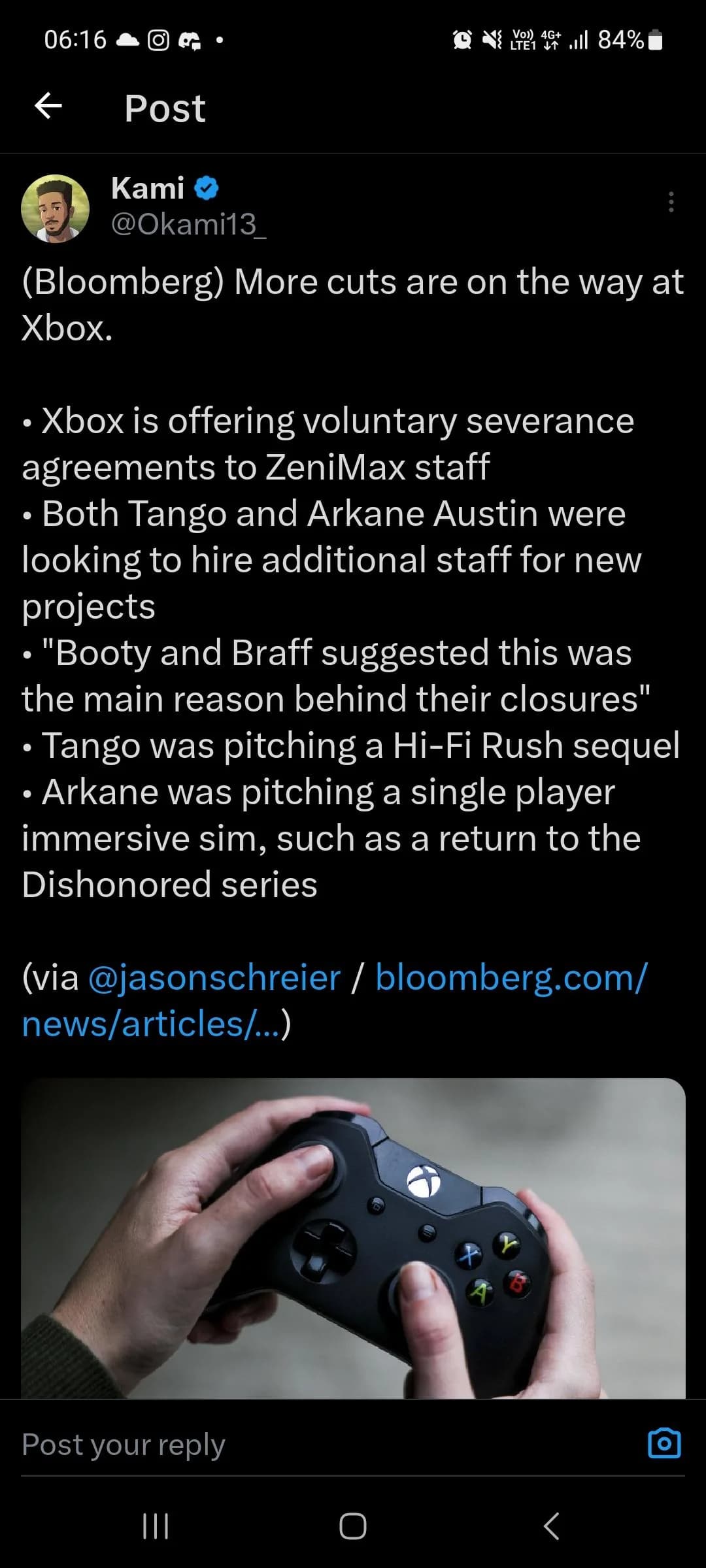The height and width of the screenshot is (1568, 706).
Task: Open the camera icon in reply bar
Action: click(664, 1444)
